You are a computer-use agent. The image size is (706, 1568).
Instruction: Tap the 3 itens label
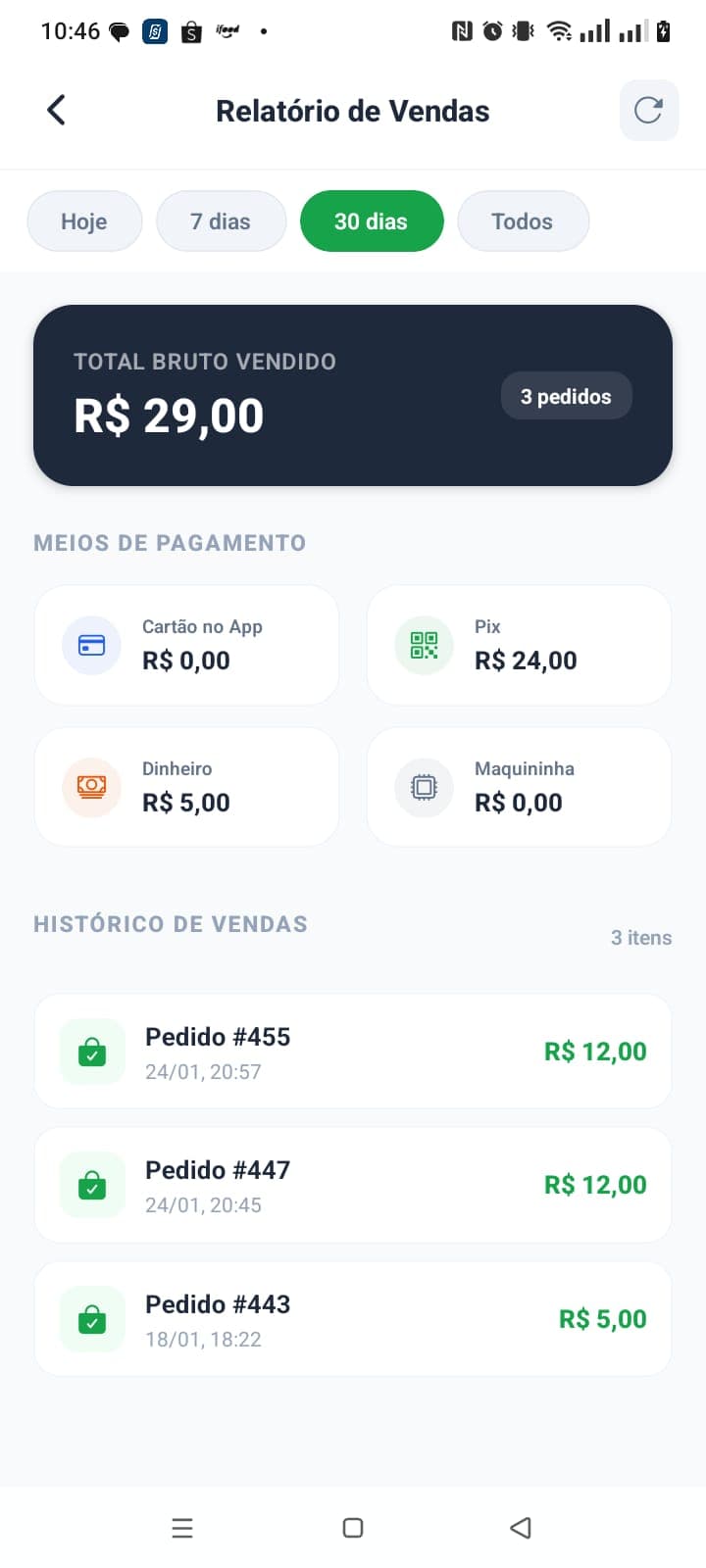[641, 938]
